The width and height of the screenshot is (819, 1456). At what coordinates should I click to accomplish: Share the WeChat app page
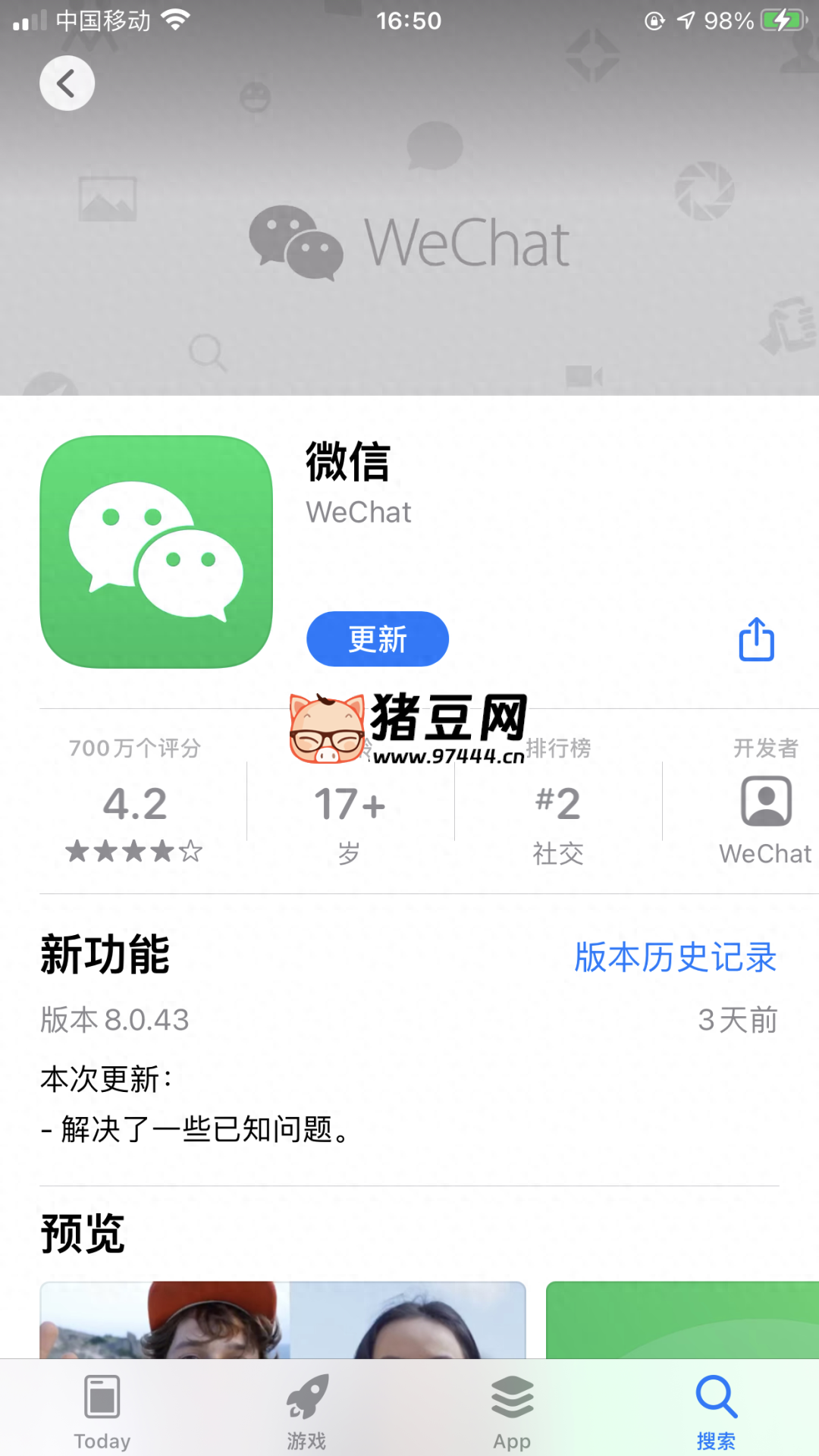[x=756, y=639]
